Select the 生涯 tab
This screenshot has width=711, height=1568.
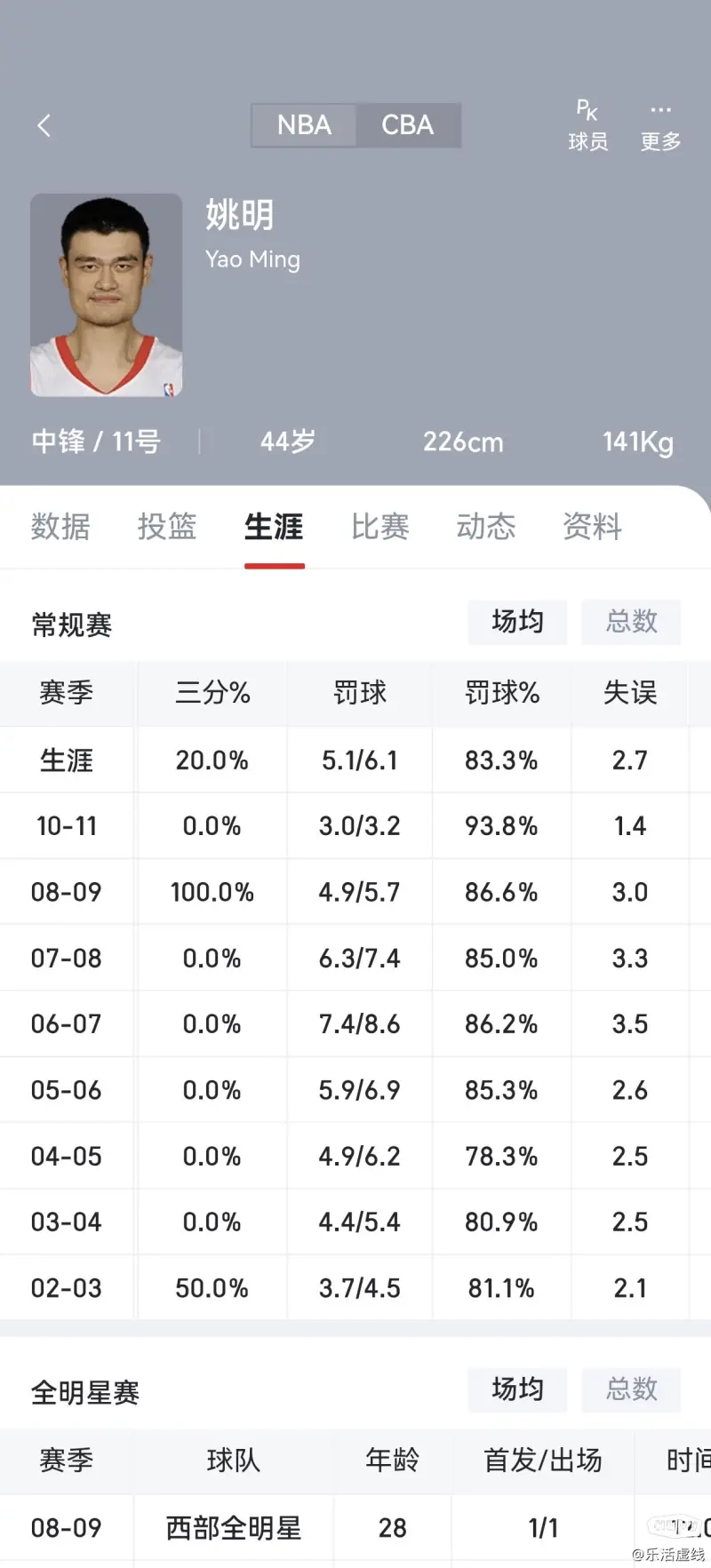coord(274,527)
